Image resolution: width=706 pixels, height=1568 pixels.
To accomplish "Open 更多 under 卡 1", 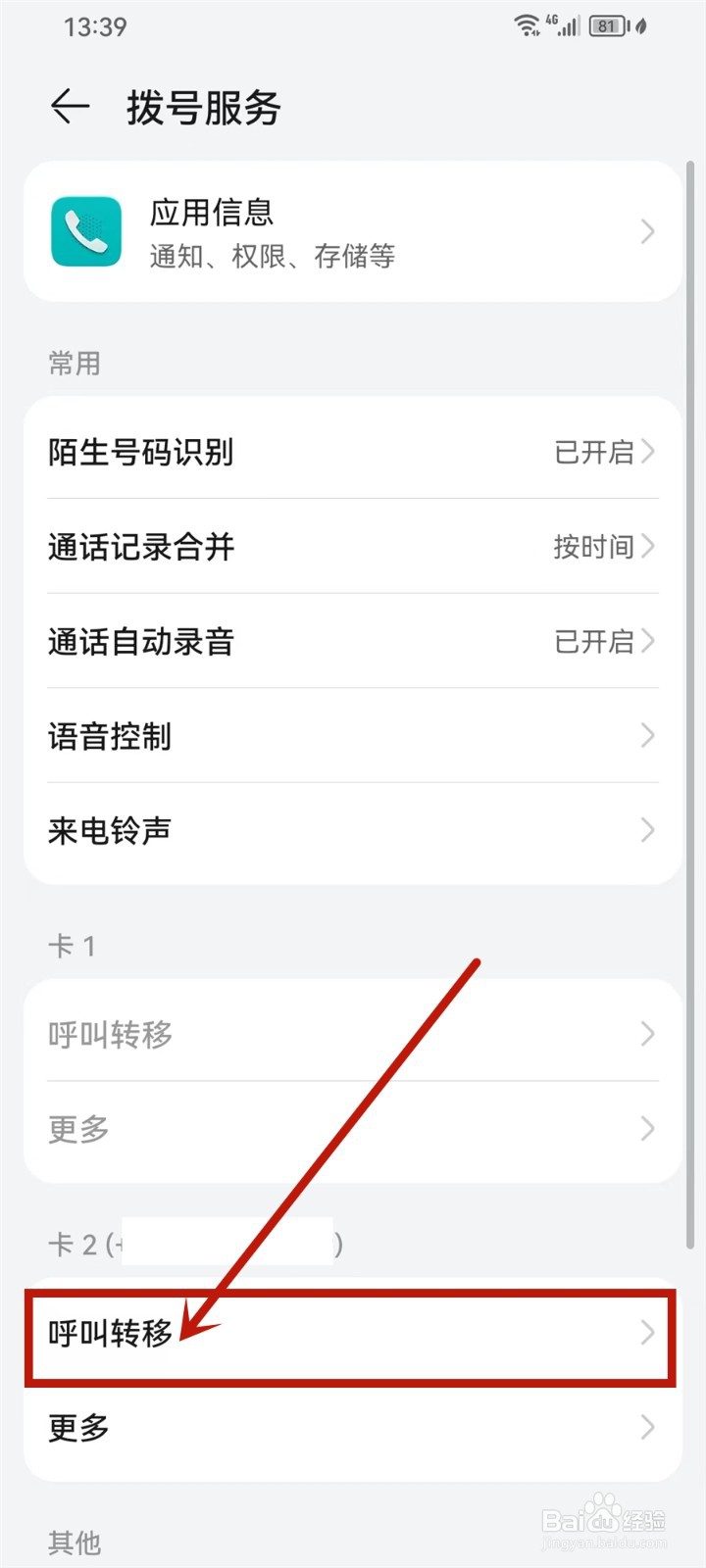I will click(x=353, y=1128).
